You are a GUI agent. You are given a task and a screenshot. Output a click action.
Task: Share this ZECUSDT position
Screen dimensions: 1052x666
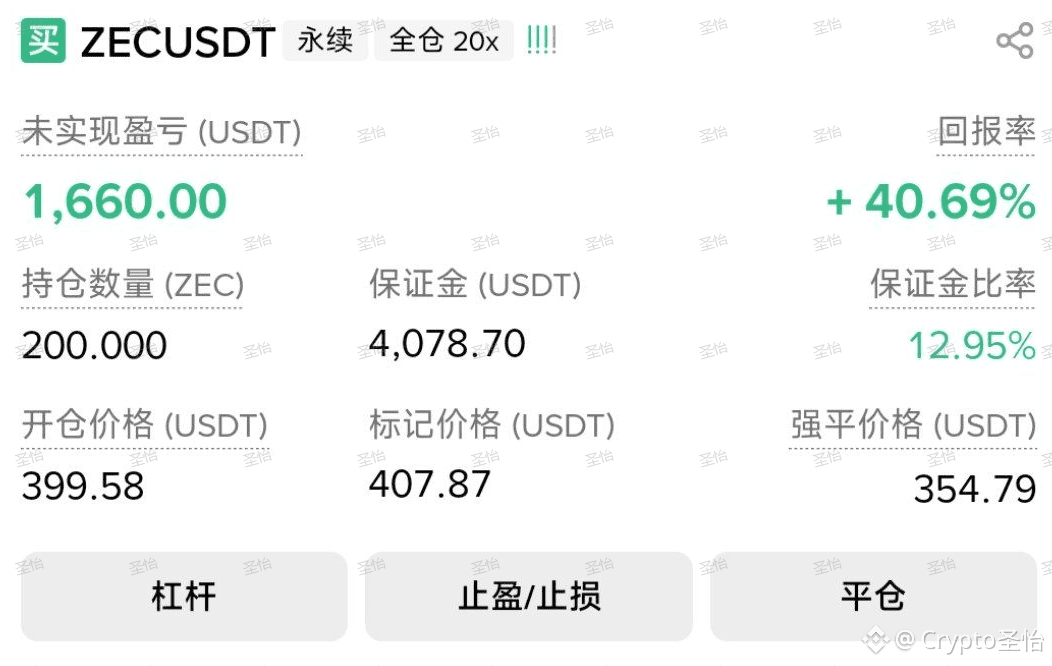tap(1014, 41)
